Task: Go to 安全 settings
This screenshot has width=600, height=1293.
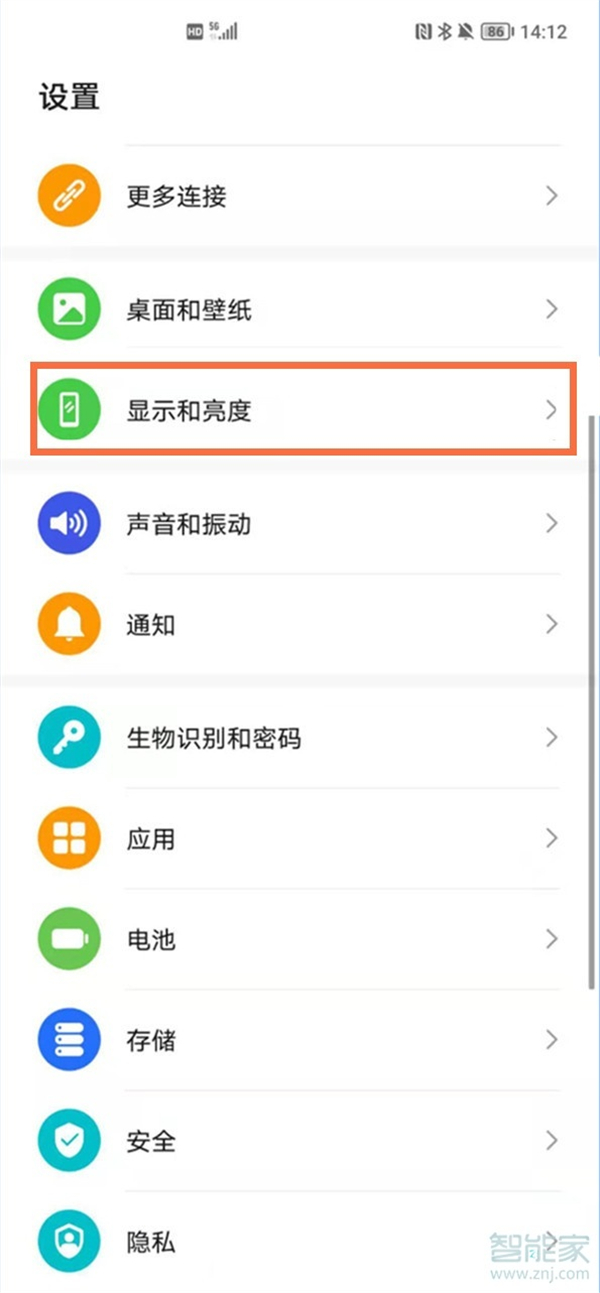Action: coord(300,1141)
